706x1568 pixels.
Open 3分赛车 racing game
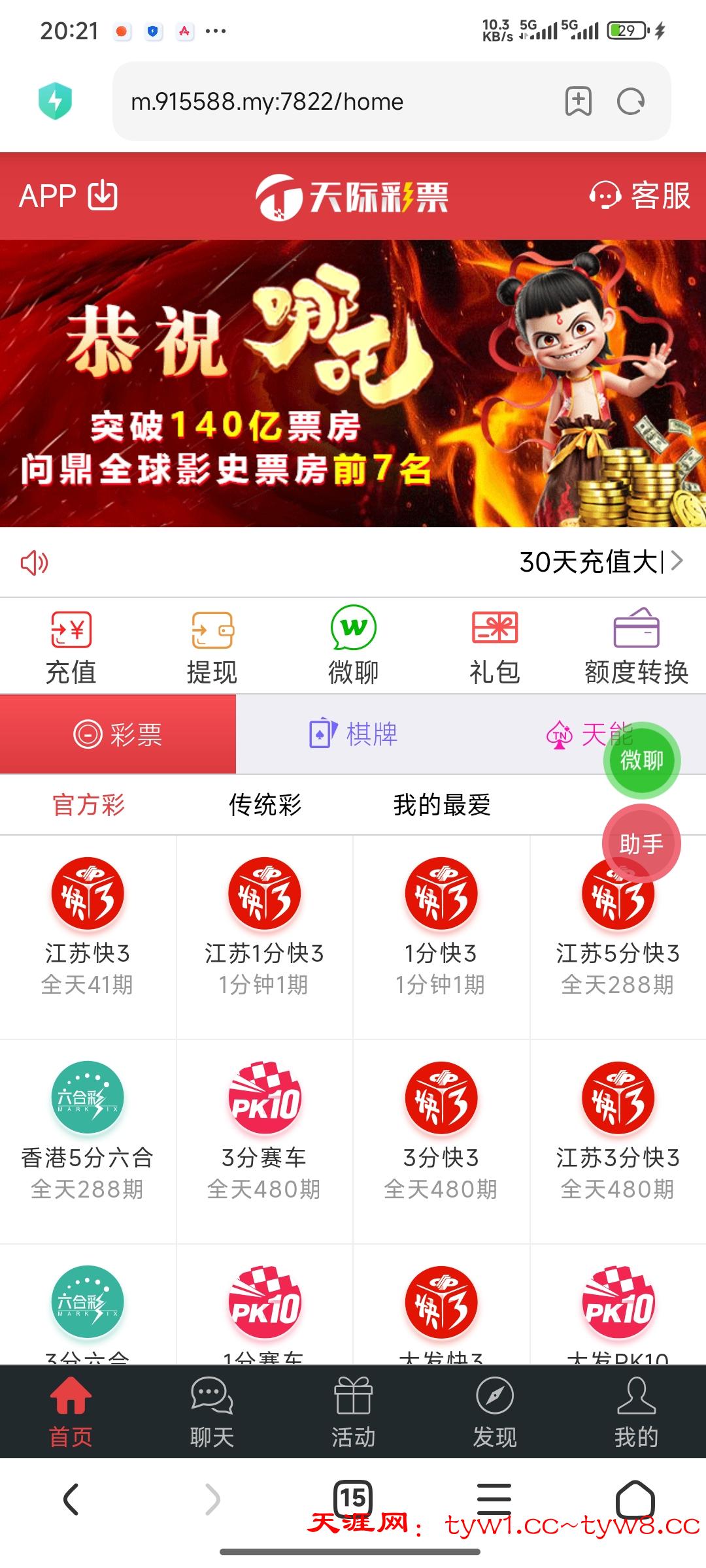[264, 1132]
